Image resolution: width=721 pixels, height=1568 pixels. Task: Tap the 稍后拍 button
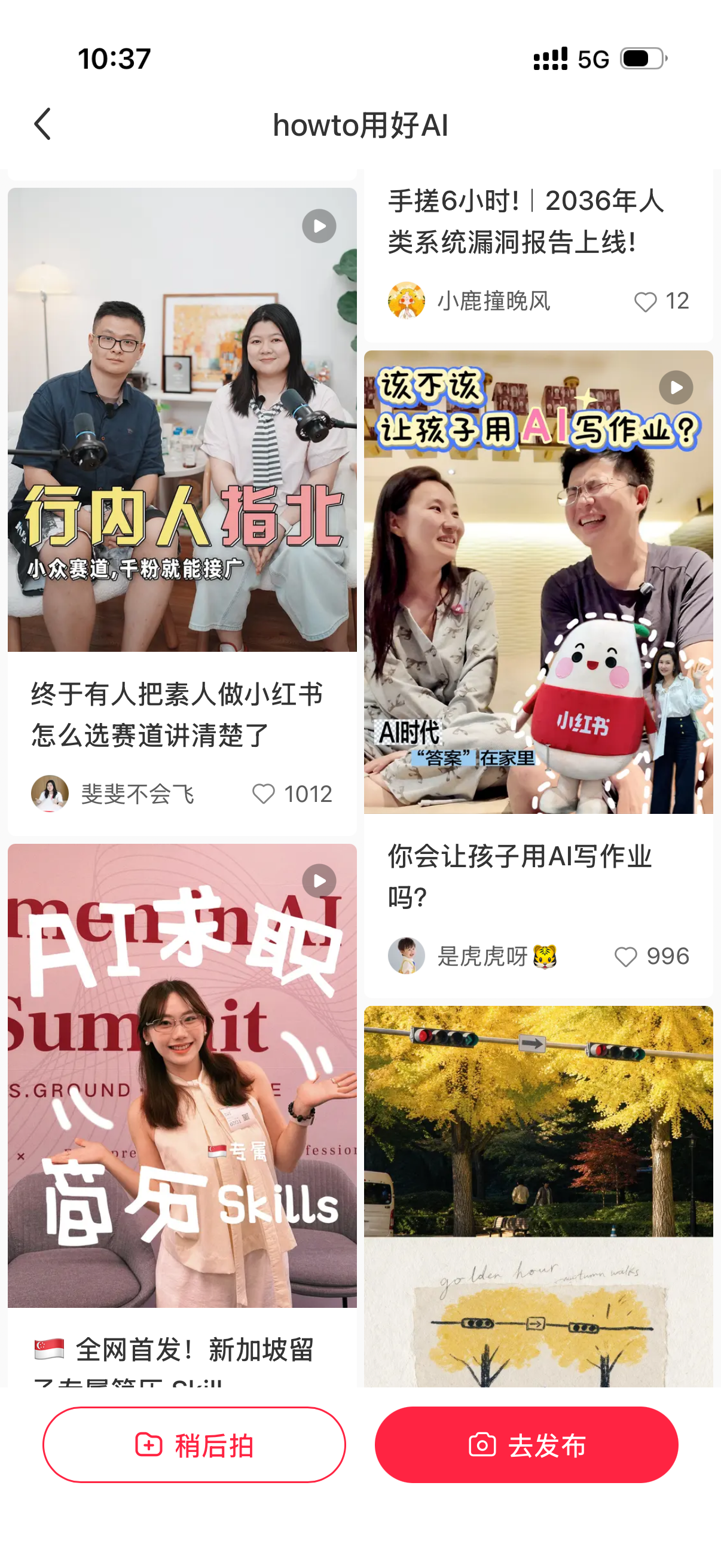click(x=194, y=1444)
